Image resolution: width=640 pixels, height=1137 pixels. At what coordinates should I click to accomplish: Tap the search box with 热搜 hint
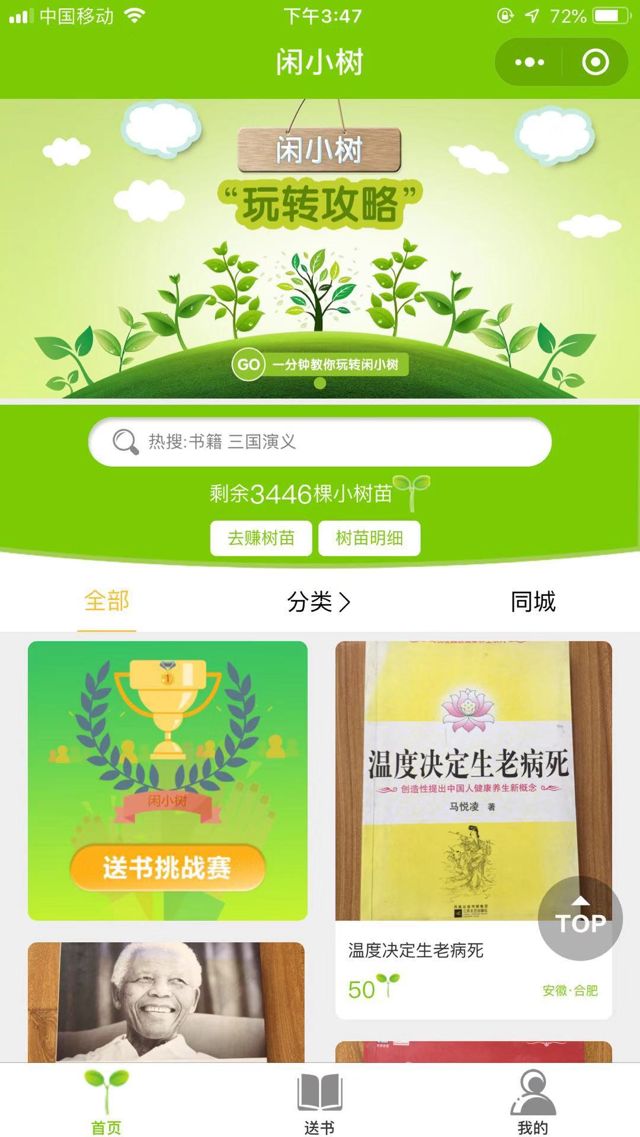point(320,441)
